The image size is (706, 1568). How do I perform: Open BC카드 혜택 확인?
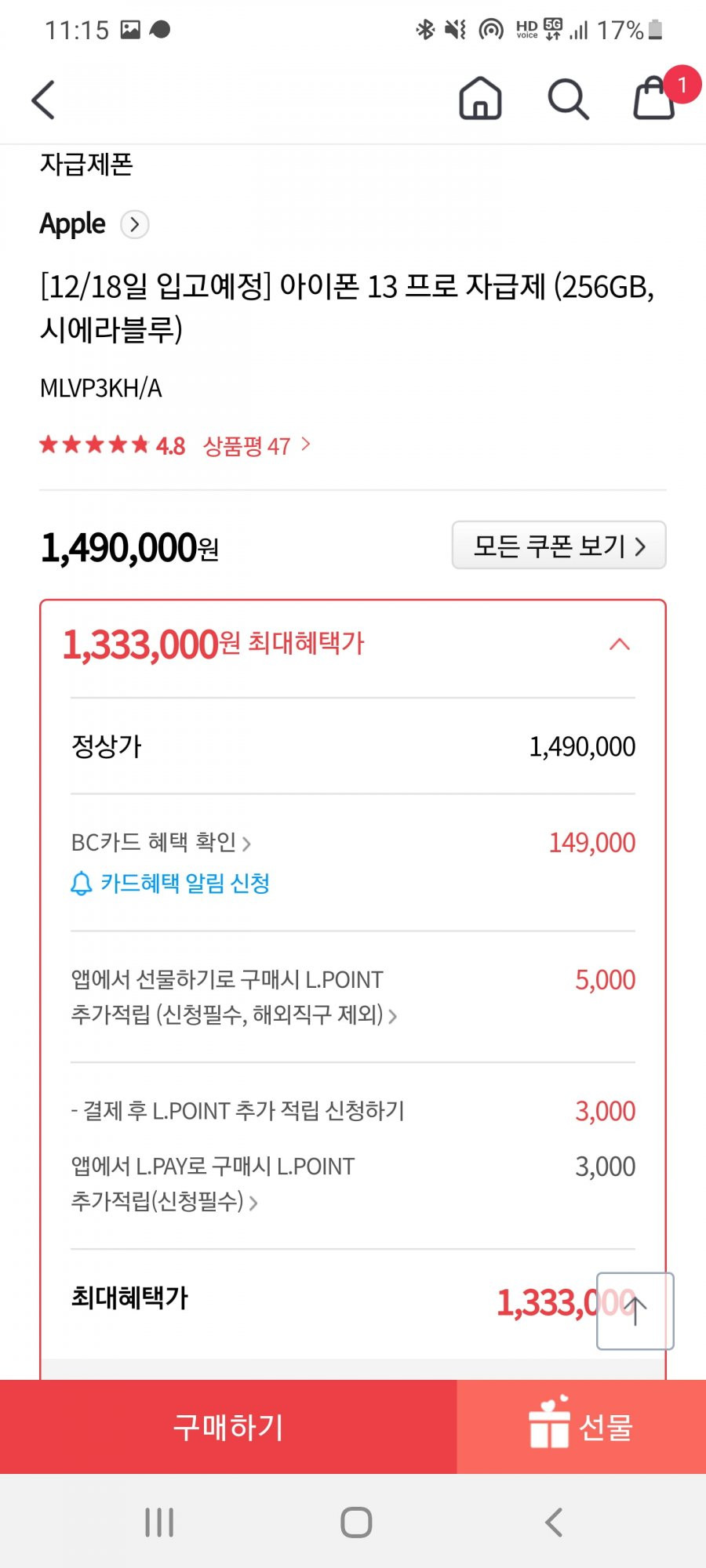click(161, 843)
